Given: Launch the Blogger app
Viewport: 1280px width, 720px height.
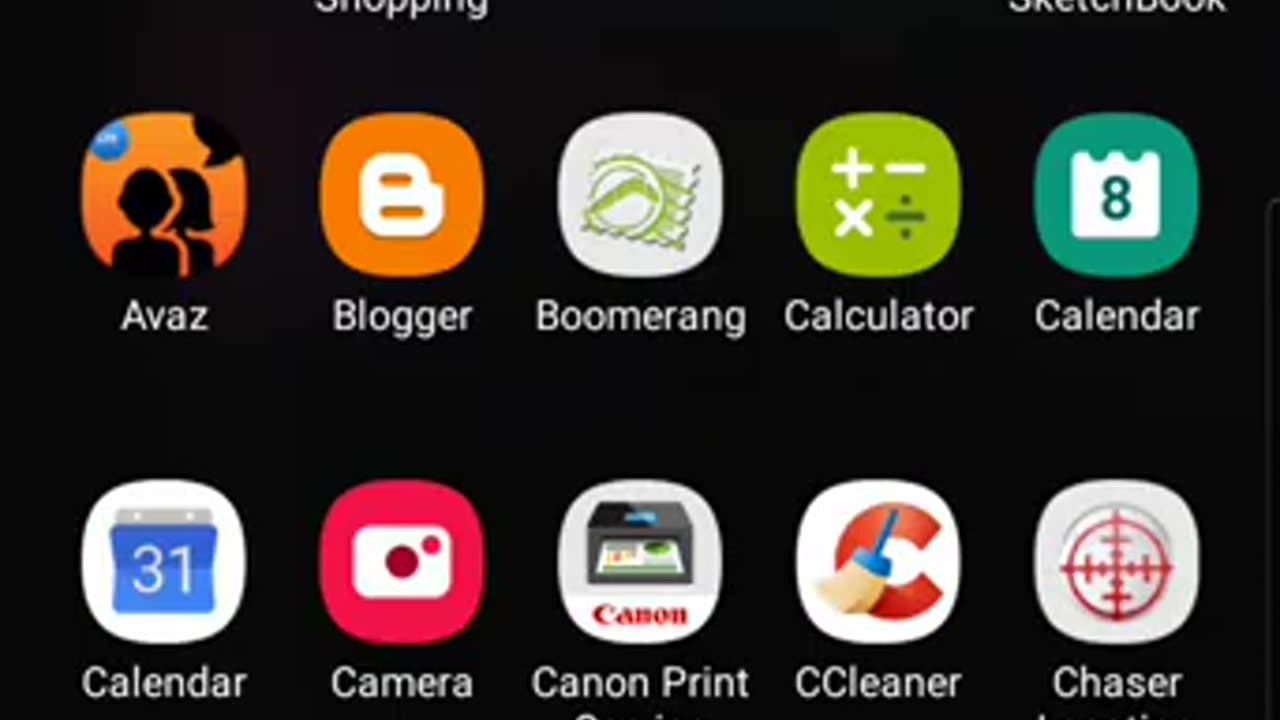Looking at the screenshot, I should coord(402,195).
